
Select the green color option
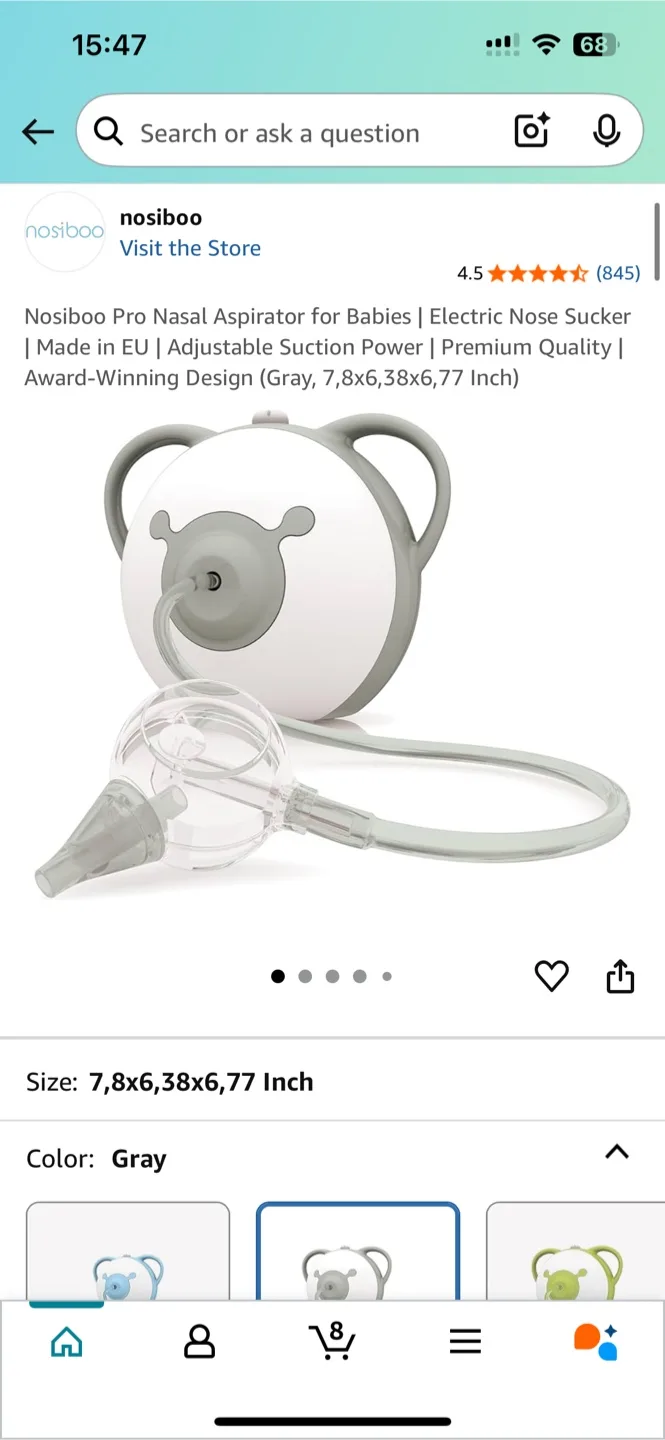[x=575, y=1252]
